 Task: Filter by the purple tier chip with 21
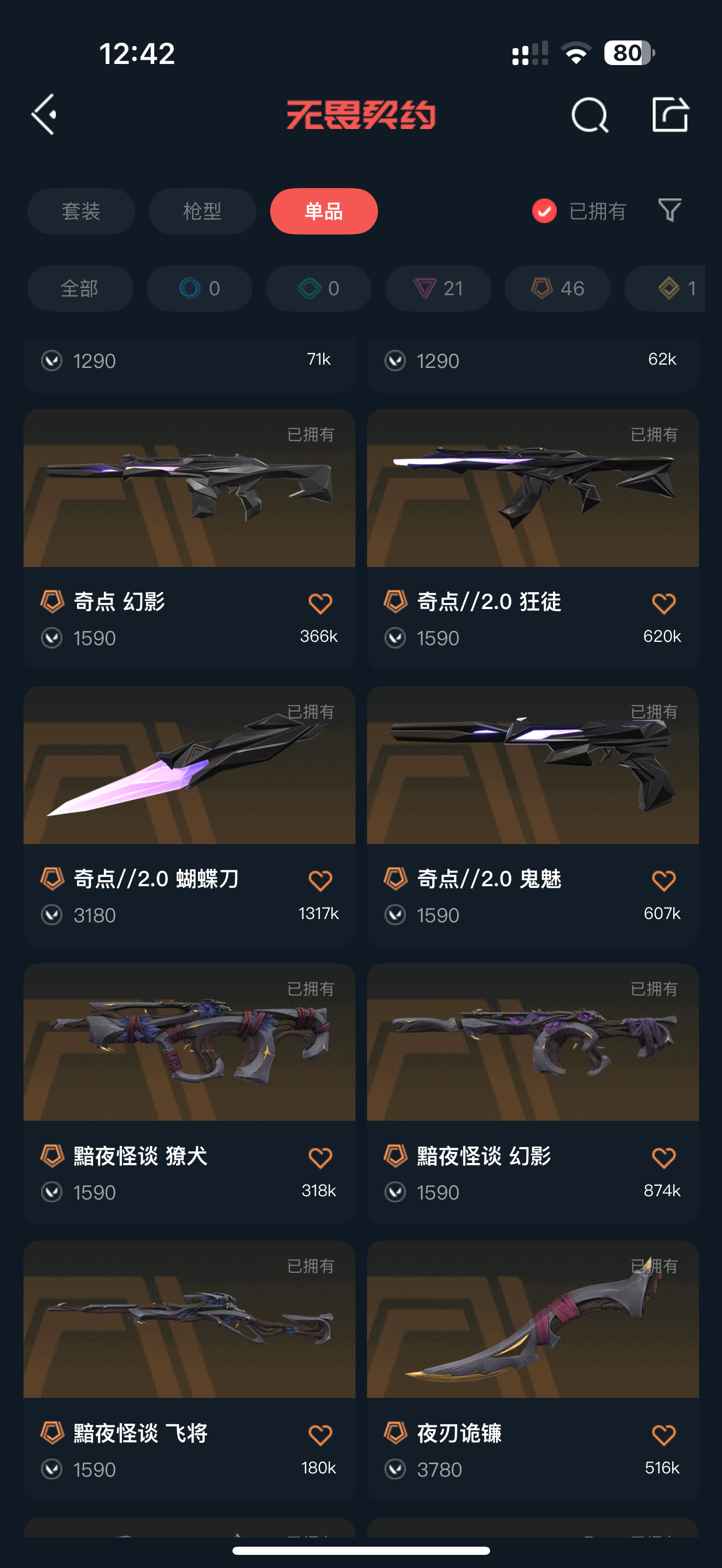point(438,289)
